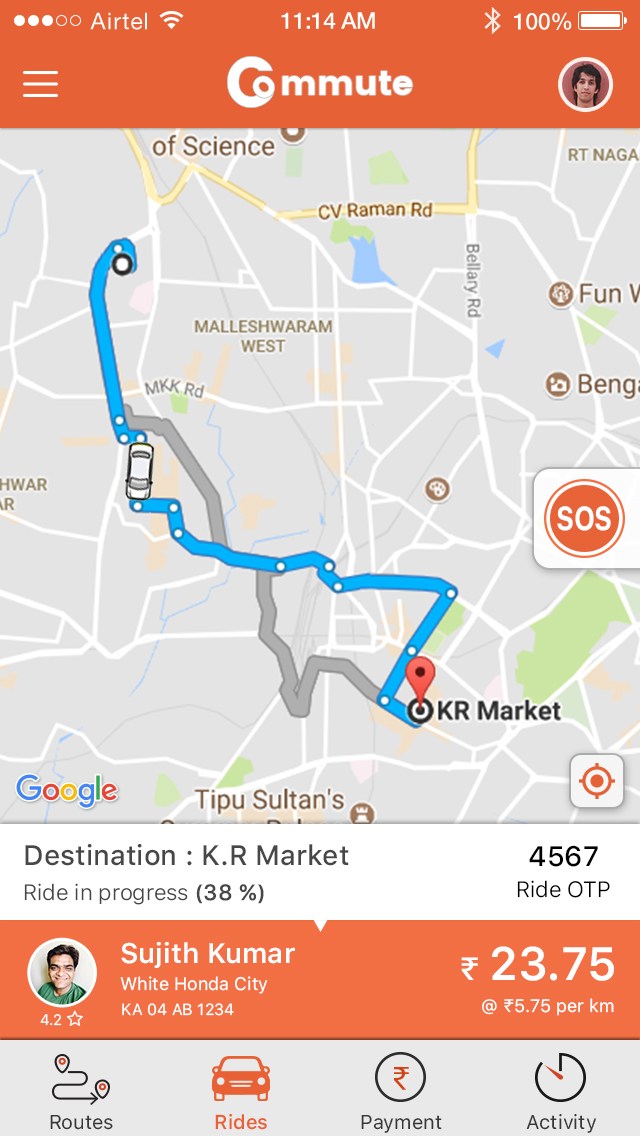Go to the Payment tab
This screenshot has height=1136, width=640.
(x=400, y=1090)
